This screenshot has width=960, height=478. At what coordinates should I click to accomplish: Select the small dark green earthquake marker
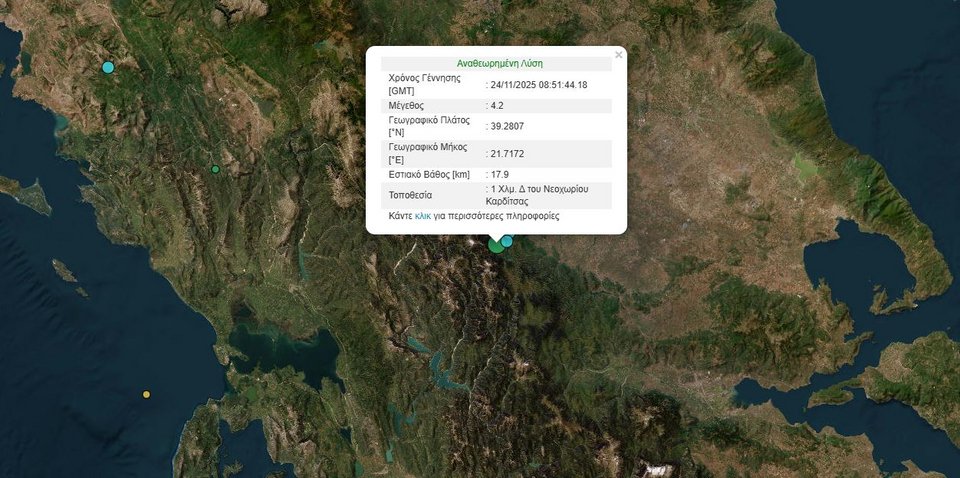(x=215, y=169)
